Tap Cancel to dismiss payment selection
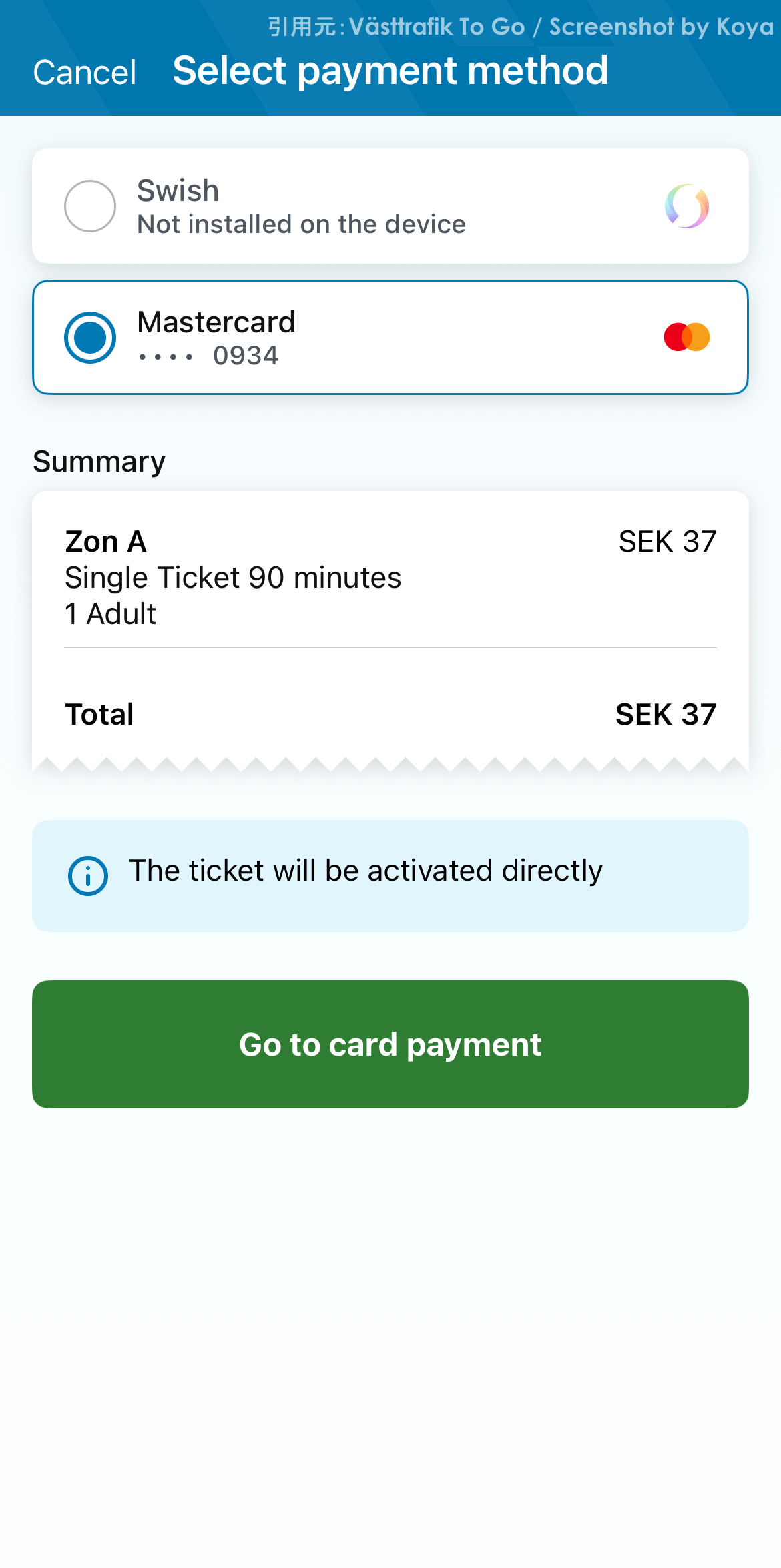Image resolution: width=781 pixels, height=1568 pixels. click(84, 71)
